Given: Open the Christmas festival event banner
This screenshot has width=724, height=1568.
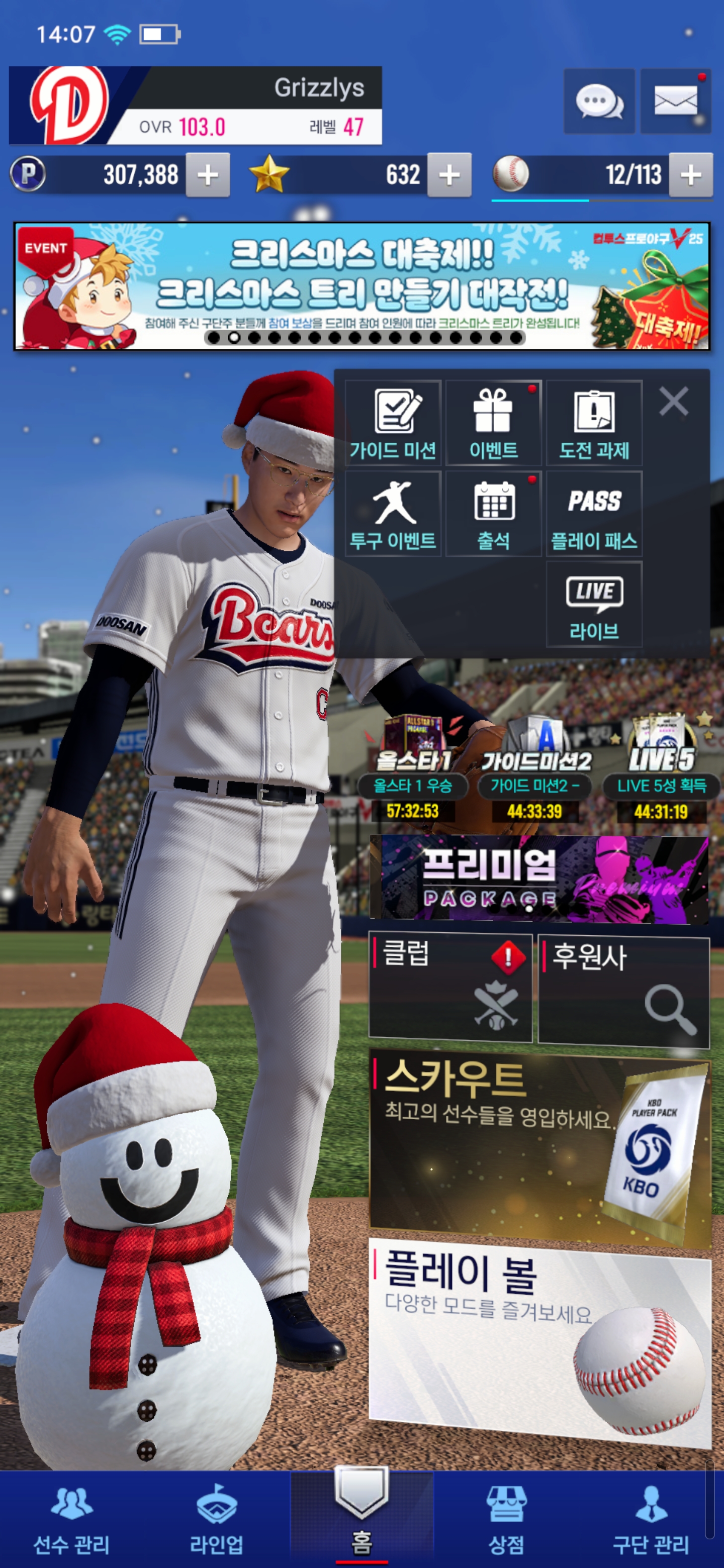Looking at the screenshot, I should click(x=361, y=286).
